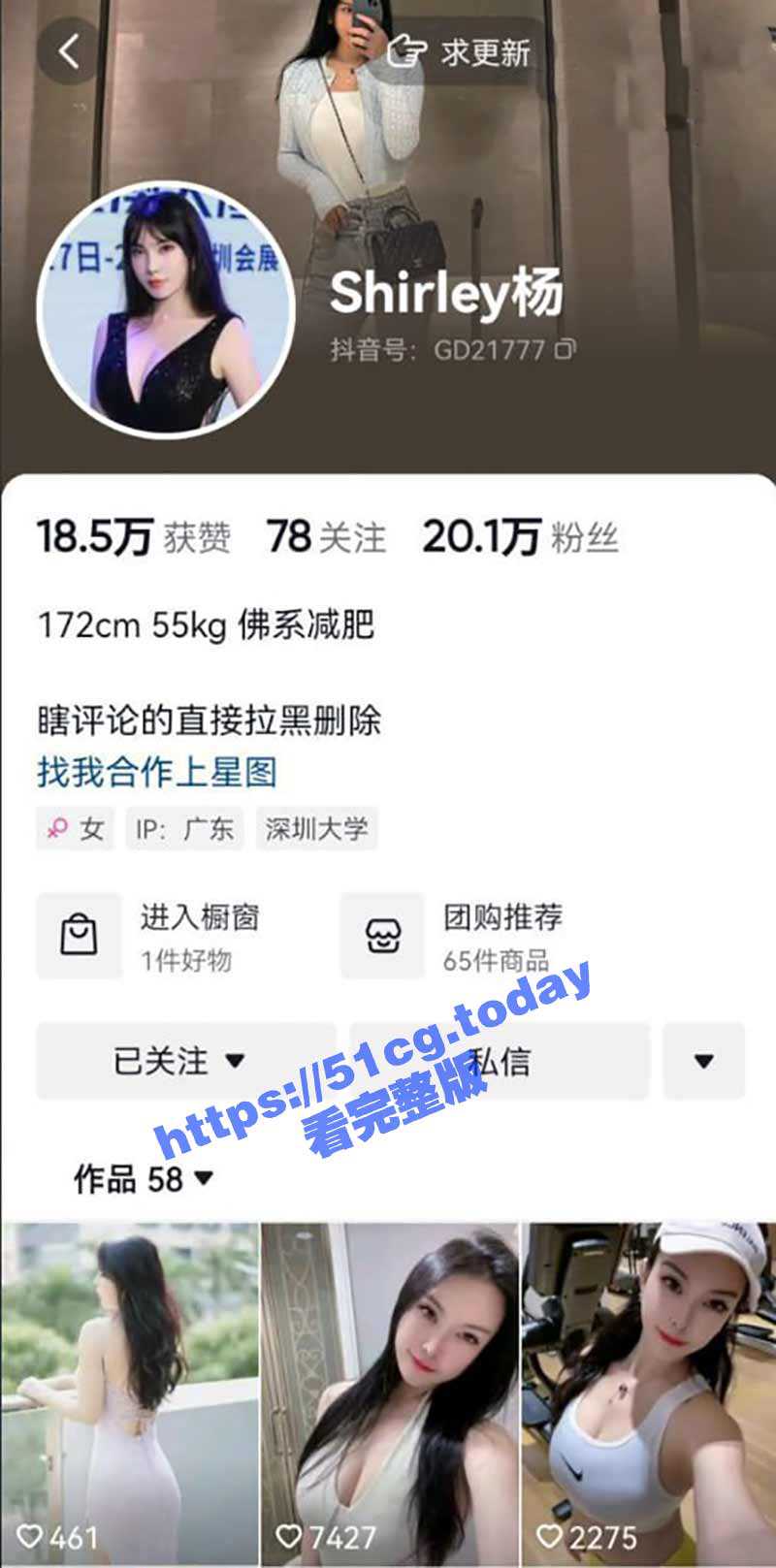The height and width of the screenshot is (1568, 776).
Task: Open the video with 461 likes
Action: click(x=129, y=1392)
